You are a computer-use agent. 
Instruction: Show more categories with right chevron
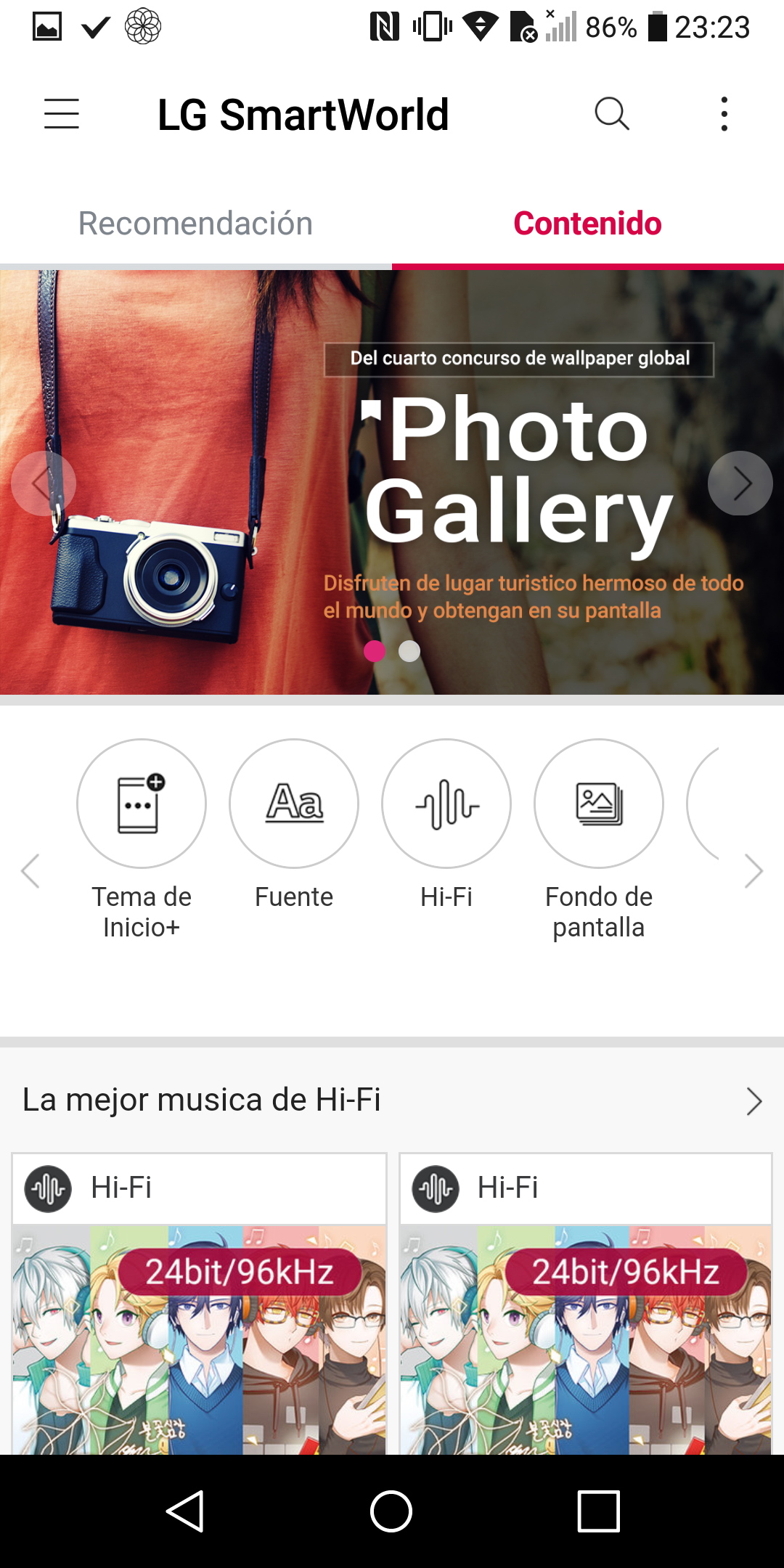754,871
